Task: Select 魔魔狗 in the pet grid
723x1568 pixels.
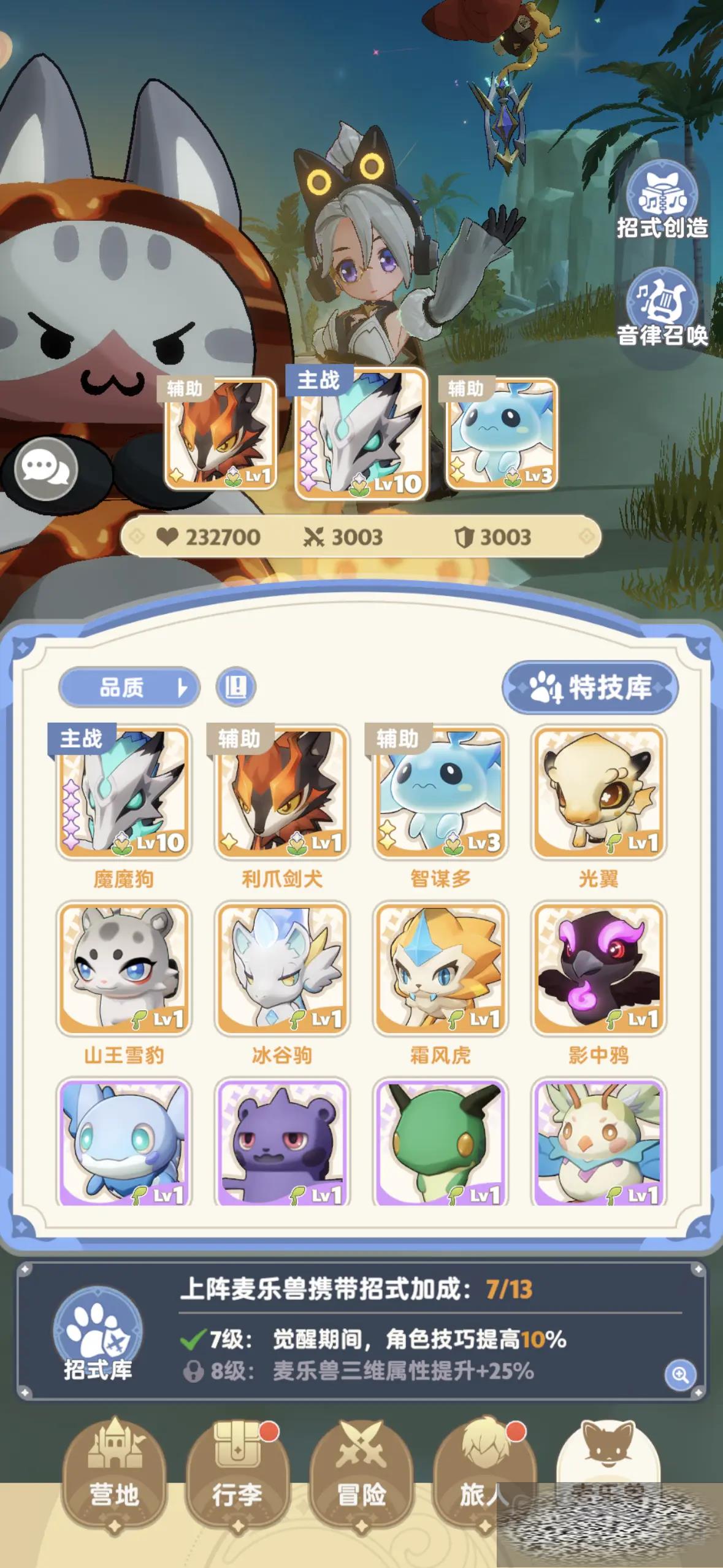Action: 124,792
